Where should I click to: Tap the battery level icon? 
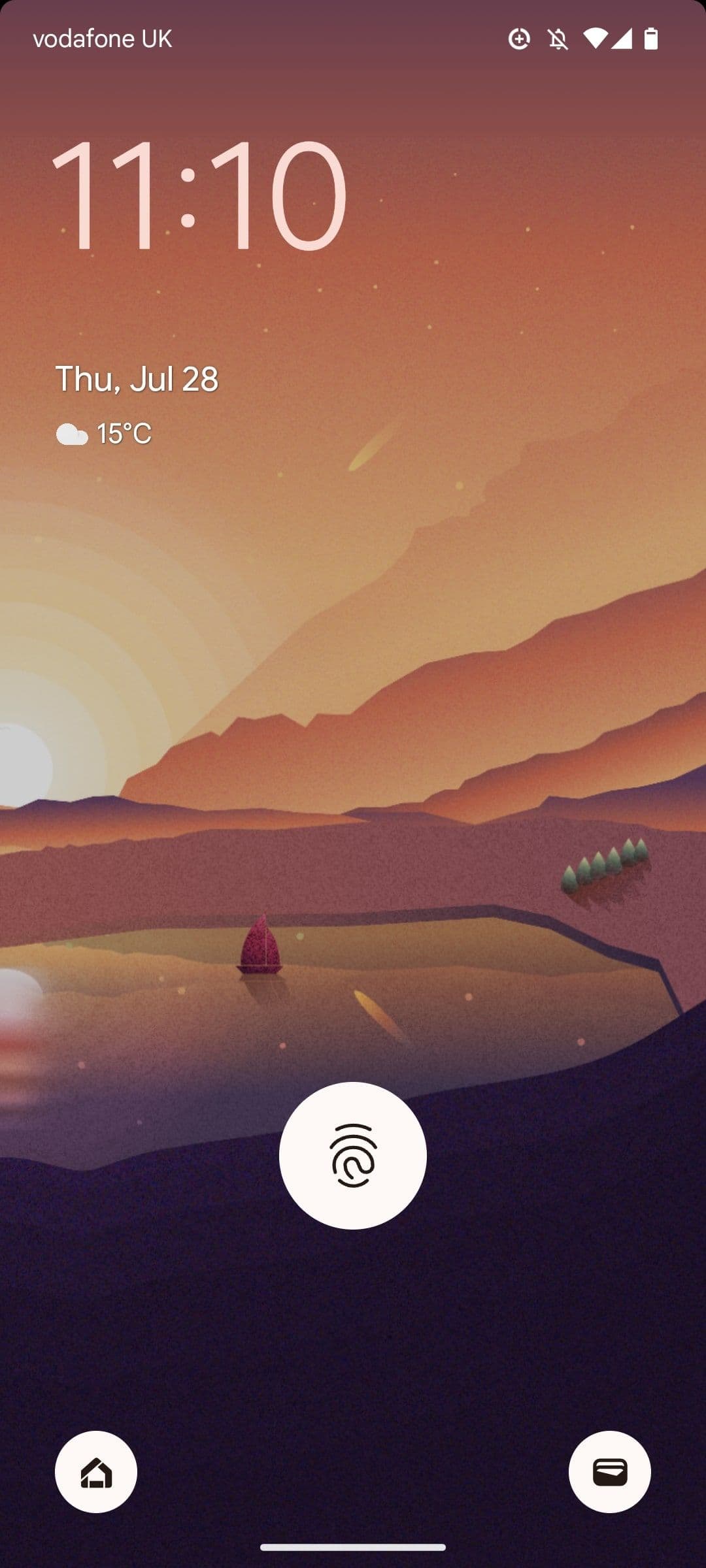click(x=650, y=39)
